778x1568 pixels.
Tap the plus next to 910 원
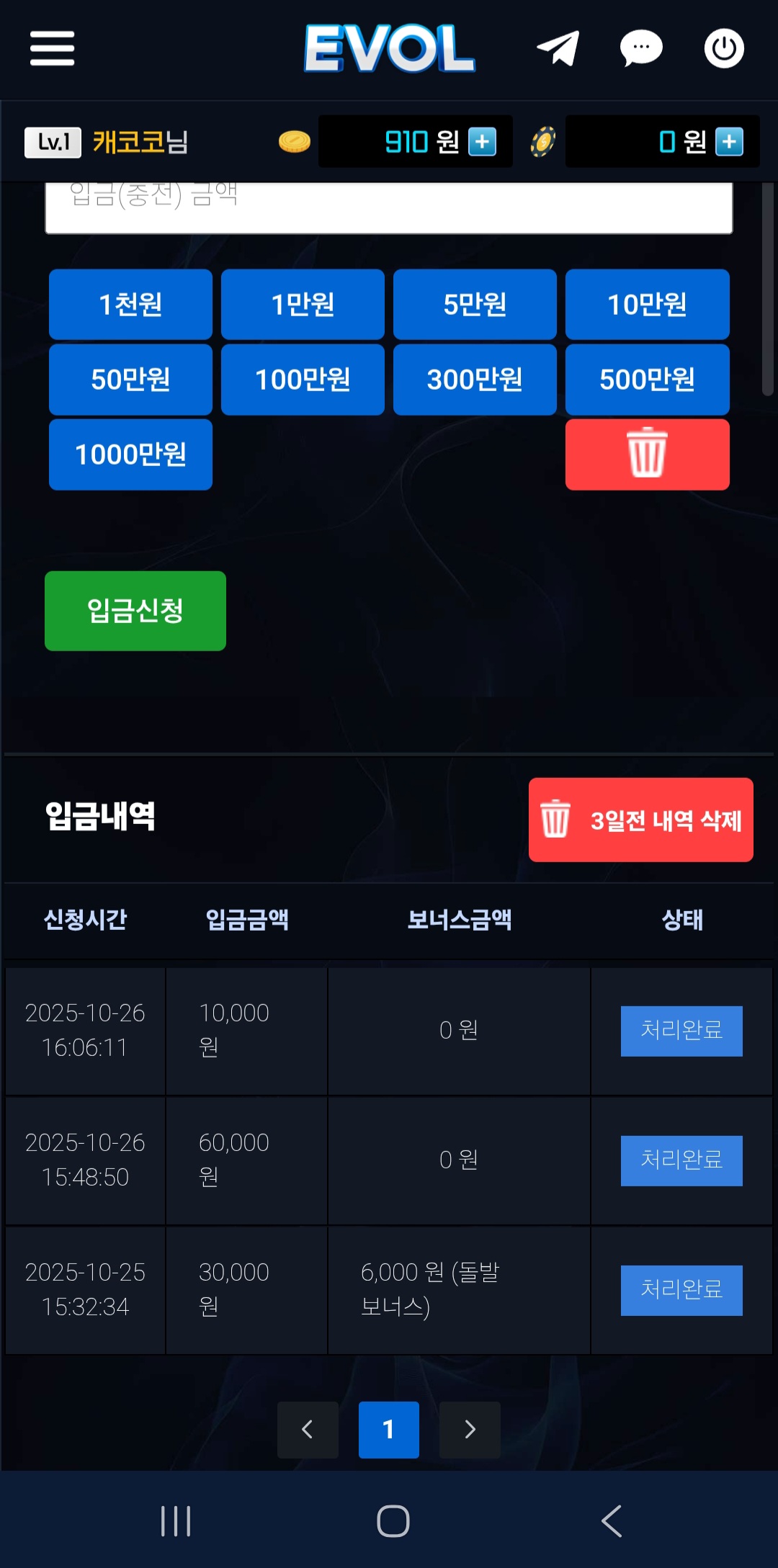click(482, 142)
